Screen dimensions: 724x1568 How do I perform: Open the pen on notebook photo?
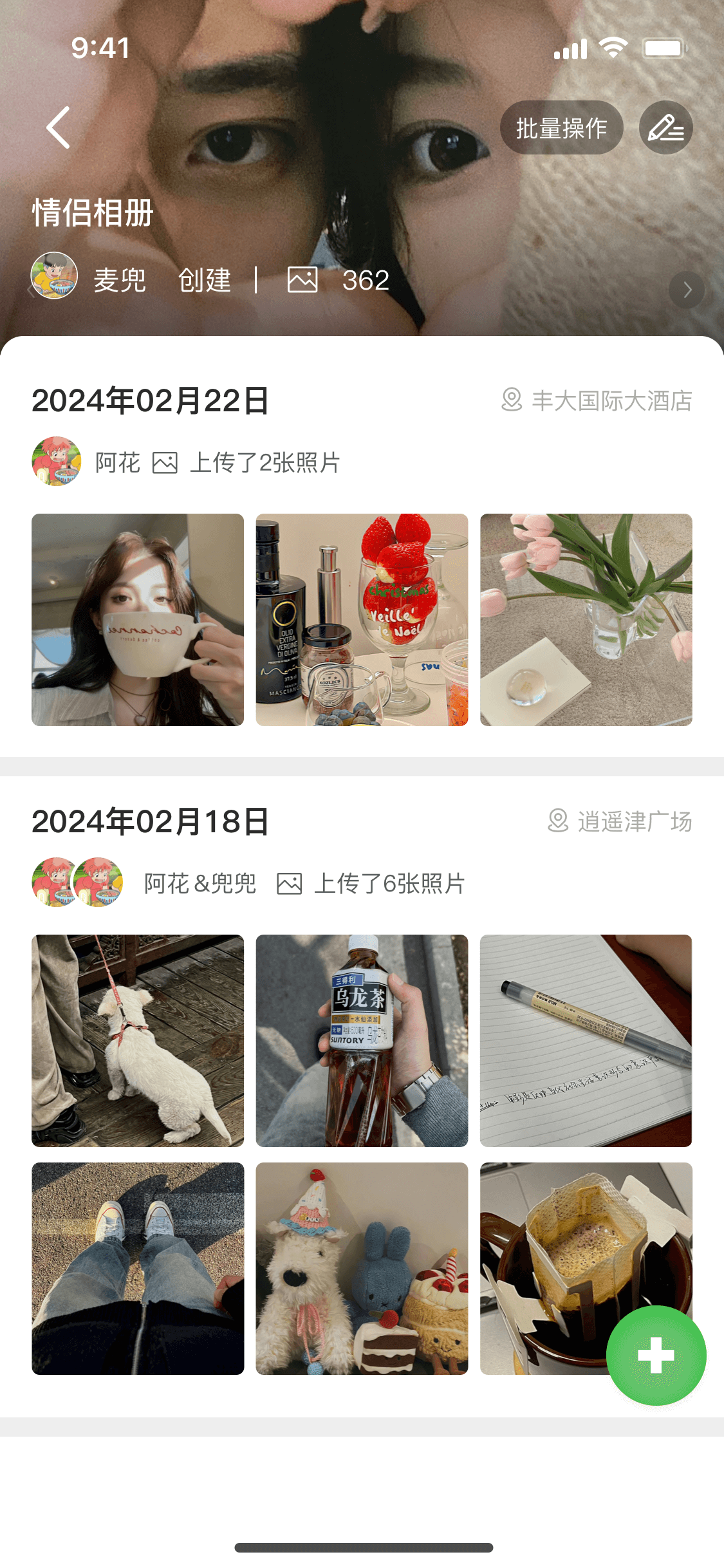pyautogui.click(x=586, y=1040)
